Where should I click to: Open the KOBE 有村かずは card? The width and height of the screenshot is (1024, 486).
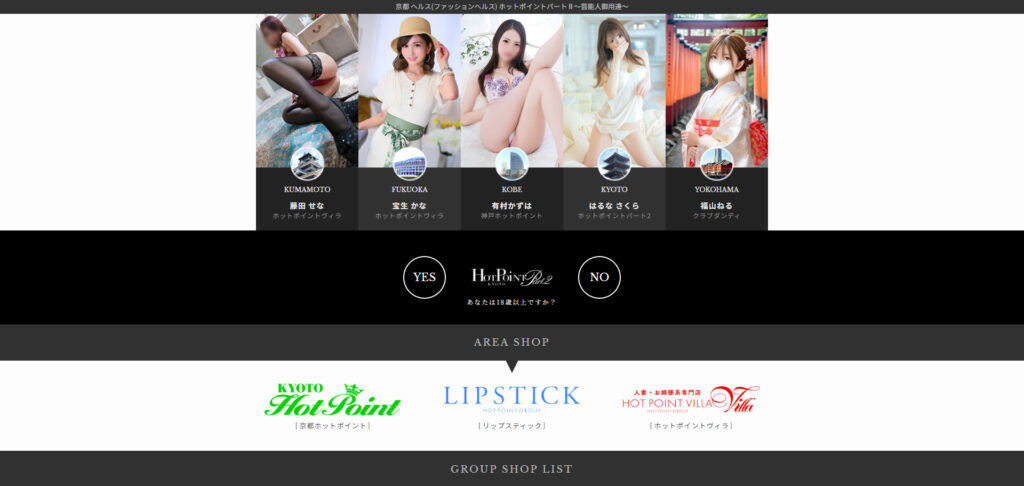(511, 120)
